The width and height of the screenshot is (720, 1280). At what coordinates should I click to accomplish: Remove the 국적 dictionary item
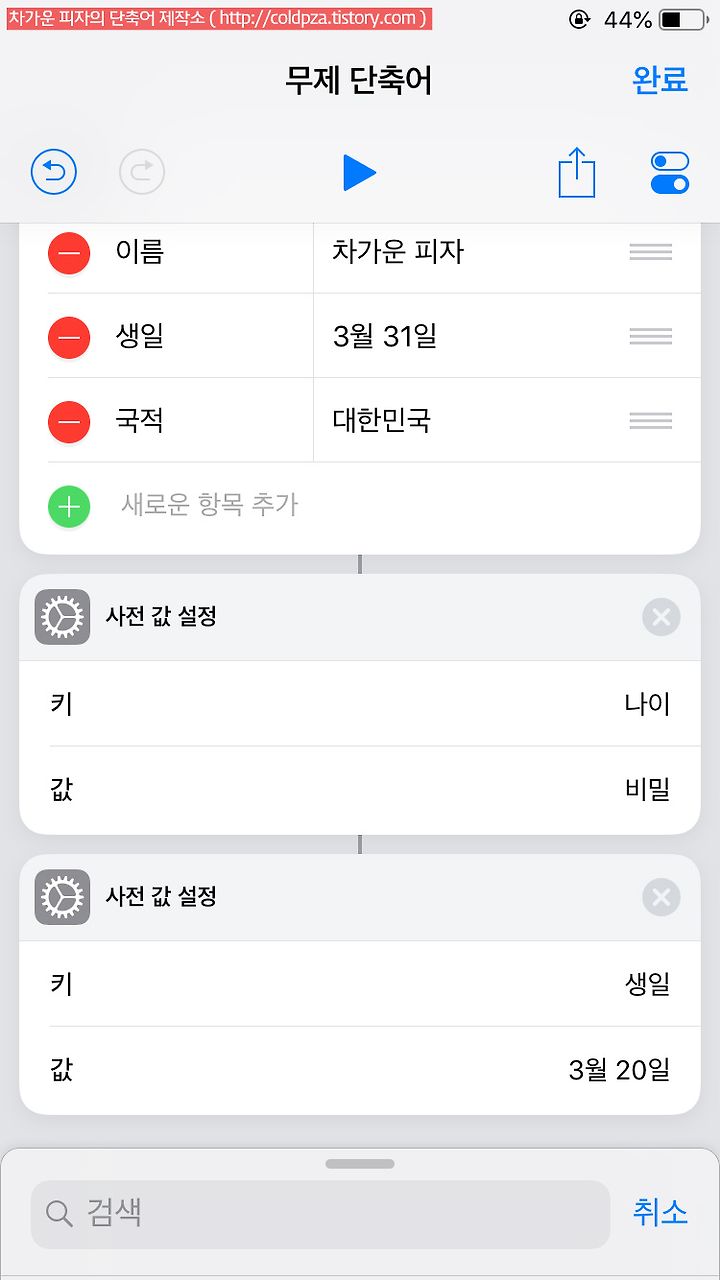click(69, 421)
